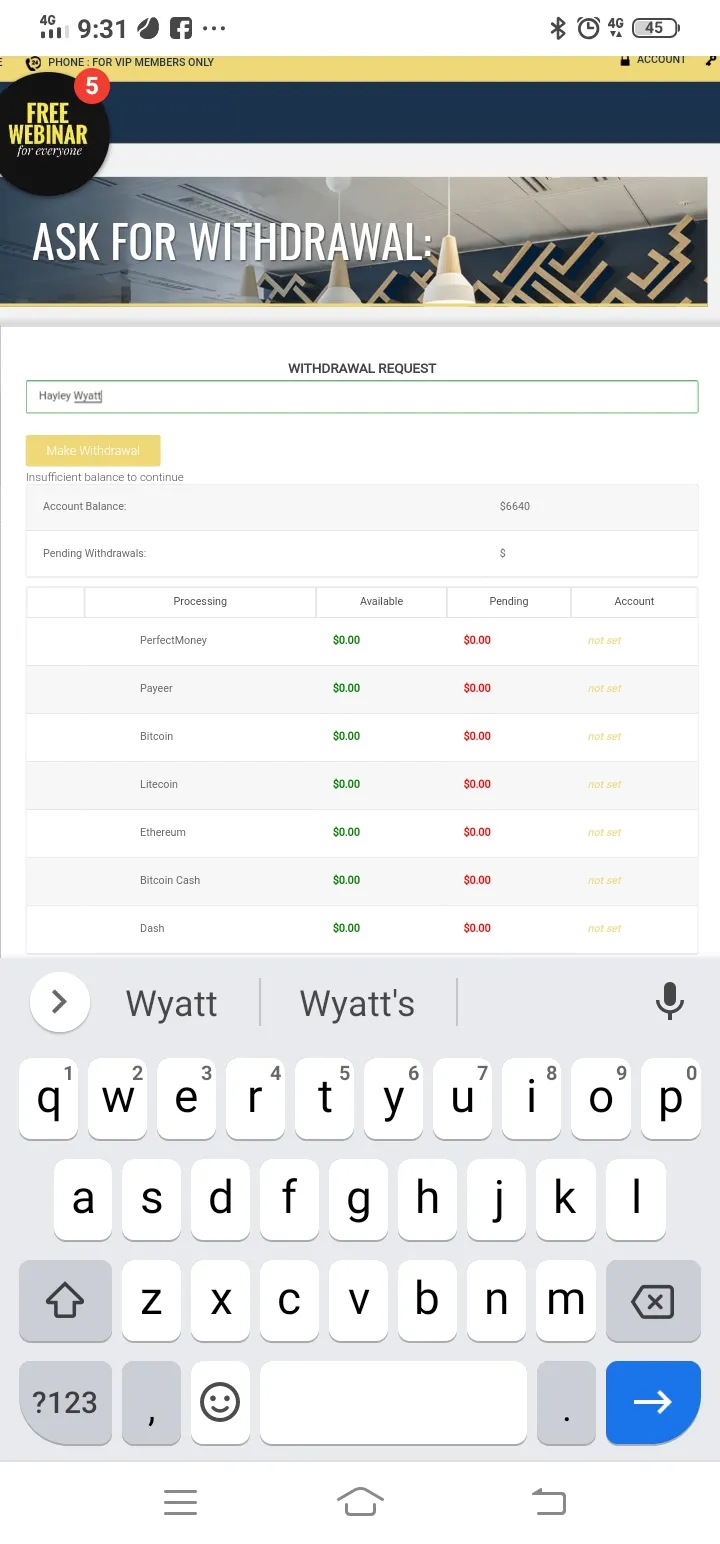Focus the withdrawal request text field
The width and height of the screenshot is (720, 1544).
361,396
